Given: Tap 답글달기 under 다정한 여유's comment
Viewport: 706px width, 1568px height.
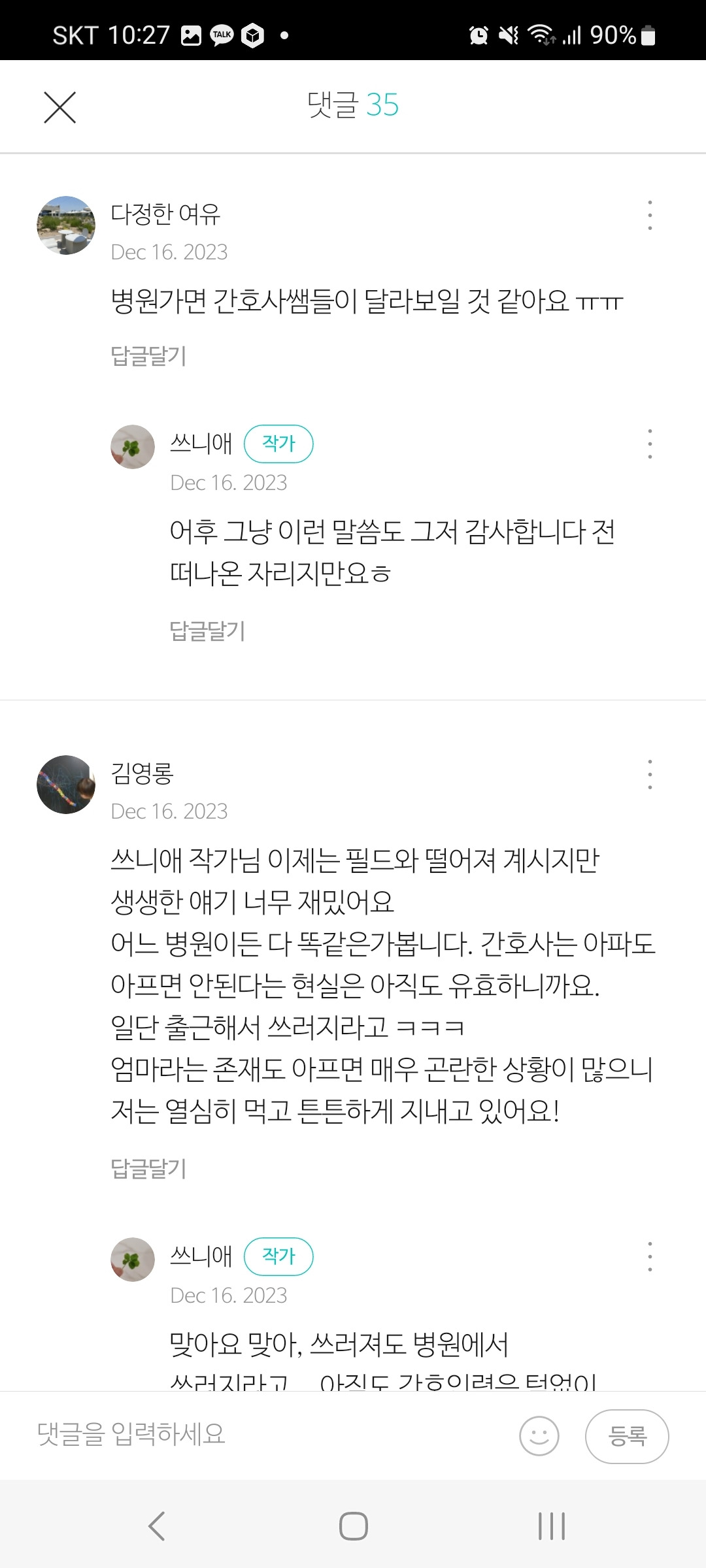Looking at the screenshot, I should click(x=148, y=355).
